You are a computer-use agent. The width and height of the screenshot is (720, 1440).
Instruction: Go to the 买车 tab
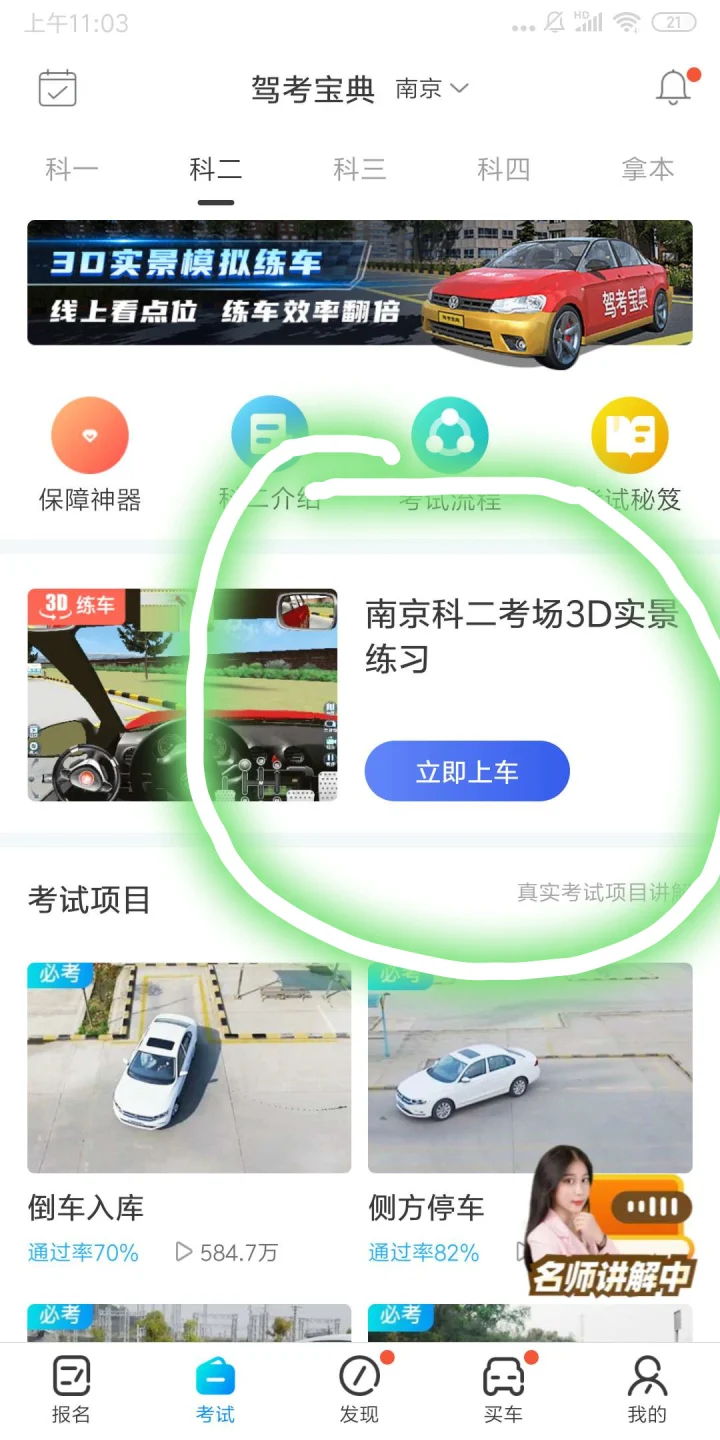click(503, 1390)
